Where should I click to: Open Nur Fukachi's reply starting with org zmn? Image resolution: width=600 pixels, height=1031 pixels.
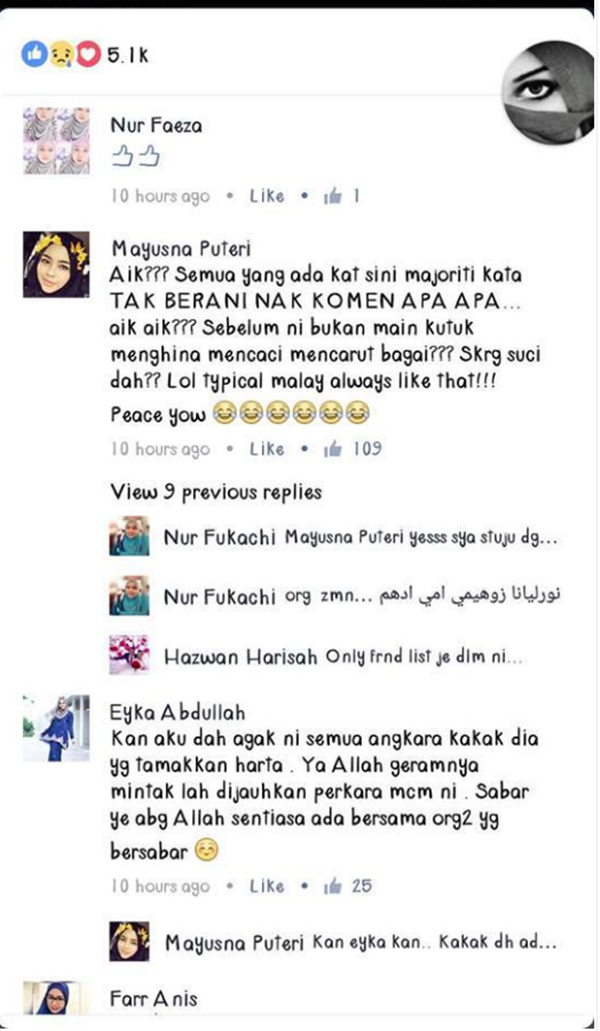click(x=360, y=597)
